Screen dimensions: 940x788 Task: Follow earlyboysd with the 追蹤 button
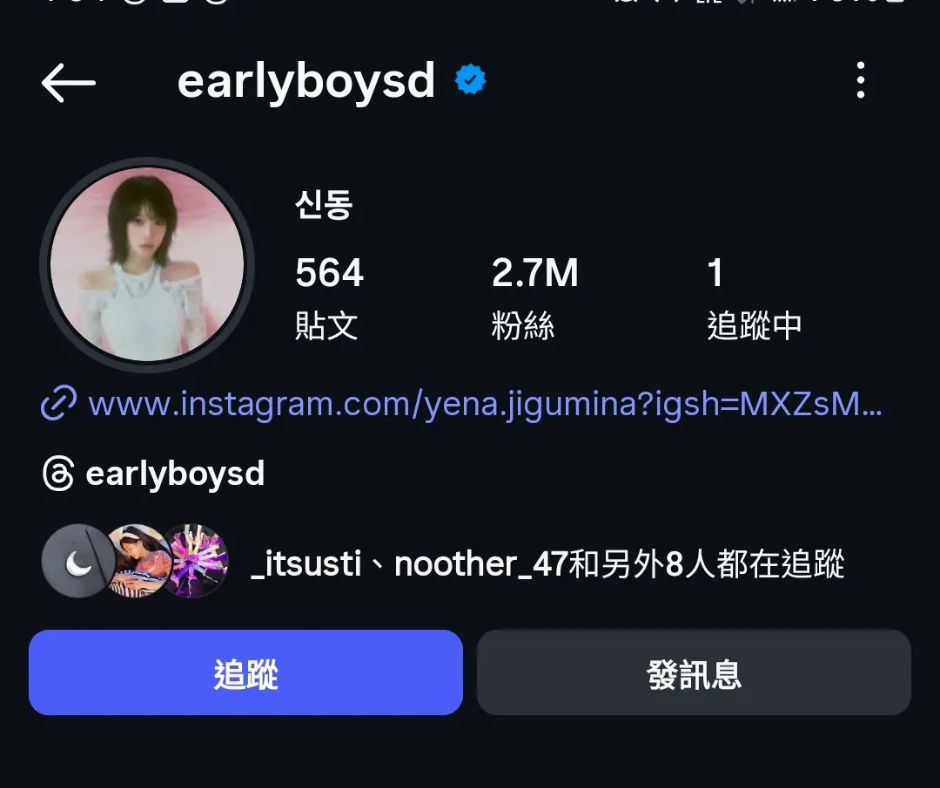tap(245, 673)
